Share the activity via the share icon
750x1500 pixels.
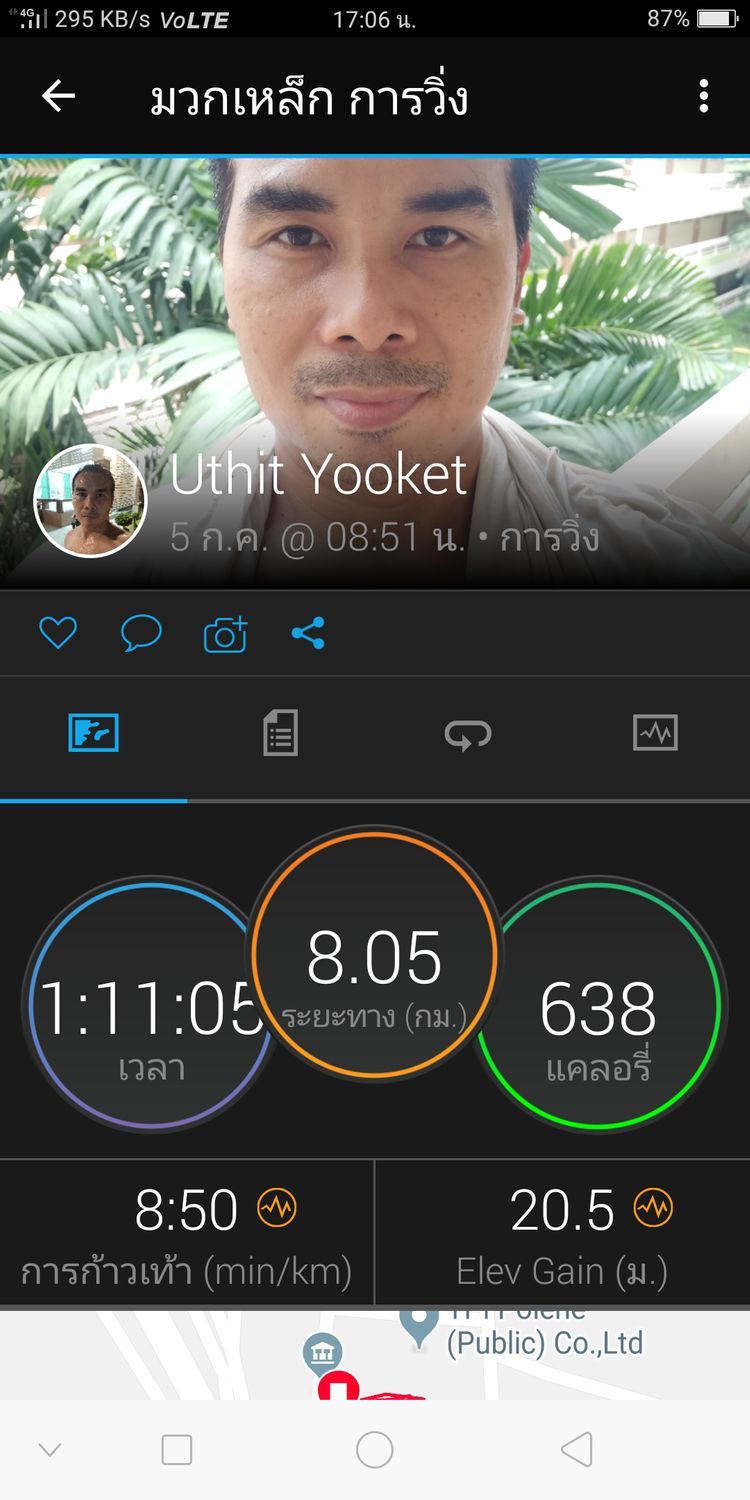pos(309,631)
